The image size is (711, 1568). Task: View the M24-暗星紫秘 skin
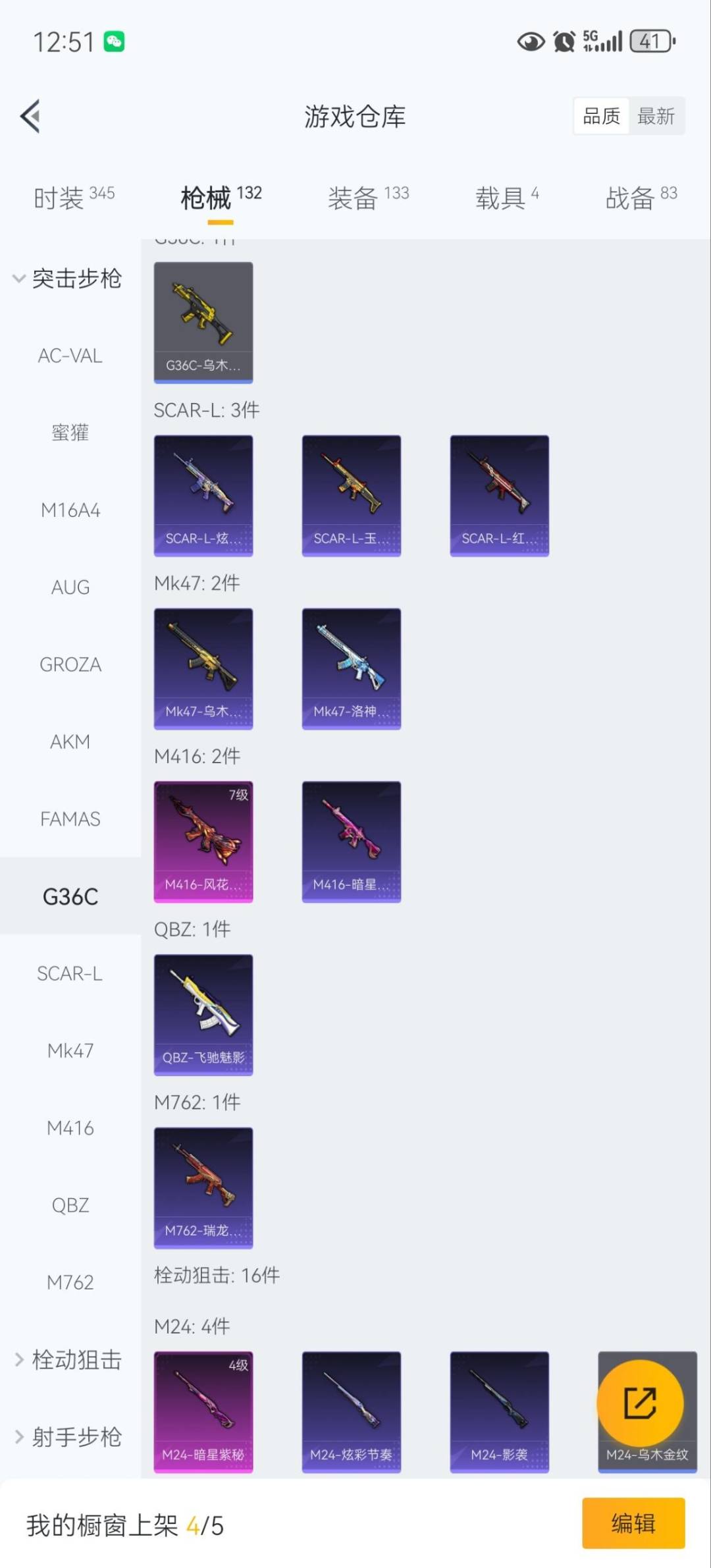click(x=203, y=1411)
